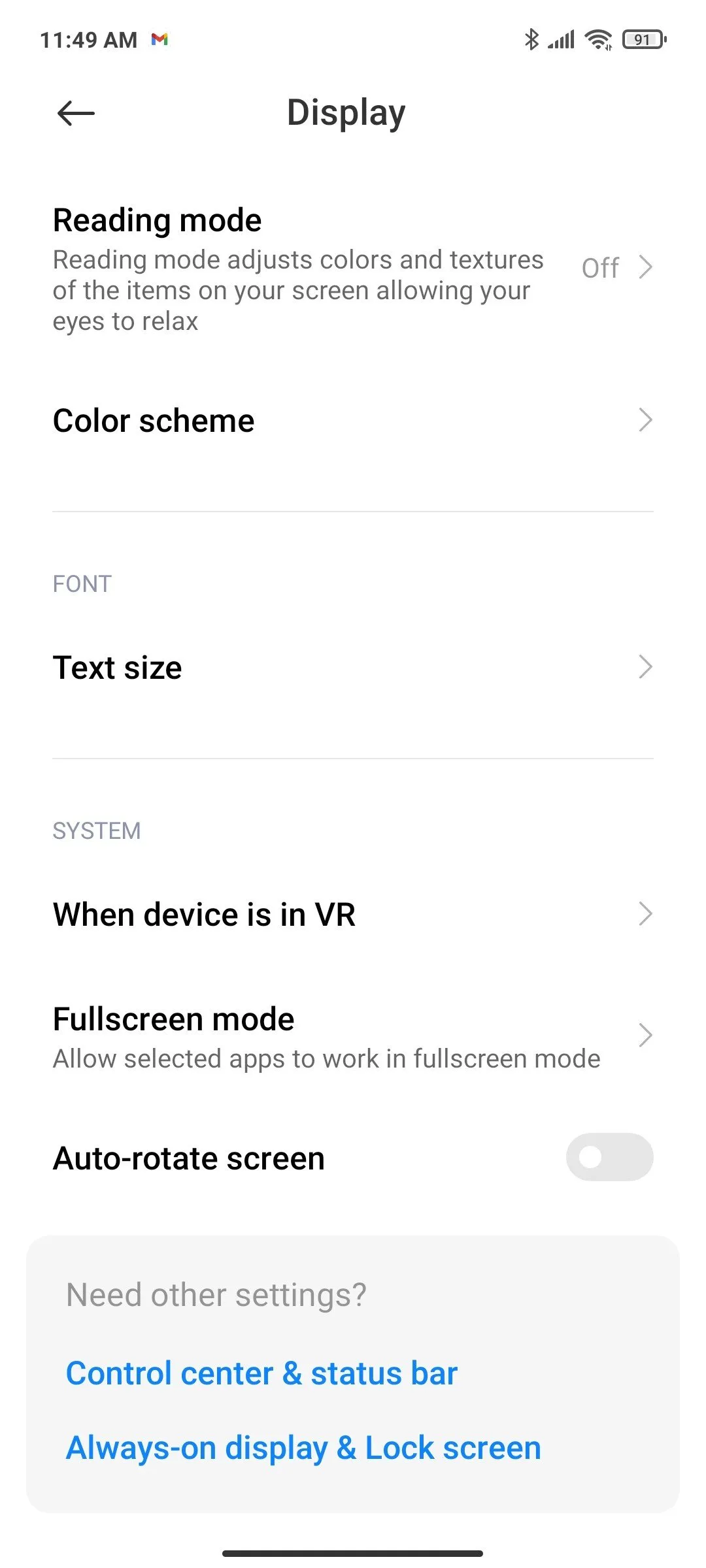Viewport: 706px width, 1568px height.
Task: Open the Color scheme options
Action: [353, 420]
